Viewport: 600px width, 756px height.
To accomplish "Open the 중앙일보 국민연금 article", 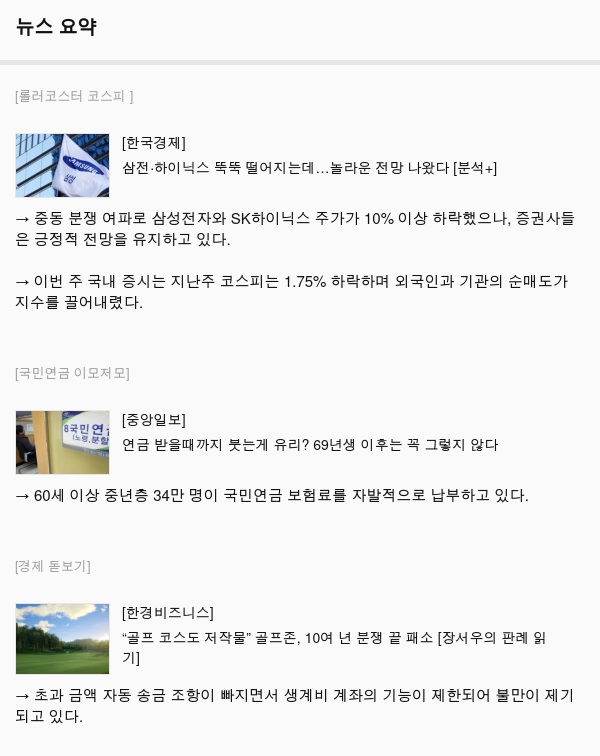I will pos(309,445).
